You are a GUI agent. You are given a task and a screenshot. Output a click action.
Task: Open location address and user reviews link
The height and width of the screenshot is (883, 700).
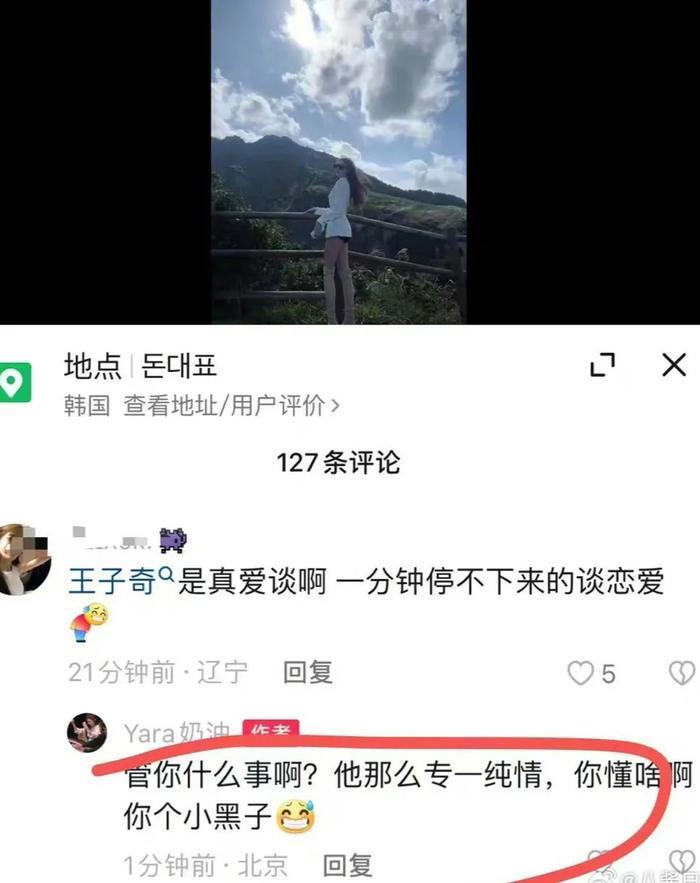click(x=232, y=406)
